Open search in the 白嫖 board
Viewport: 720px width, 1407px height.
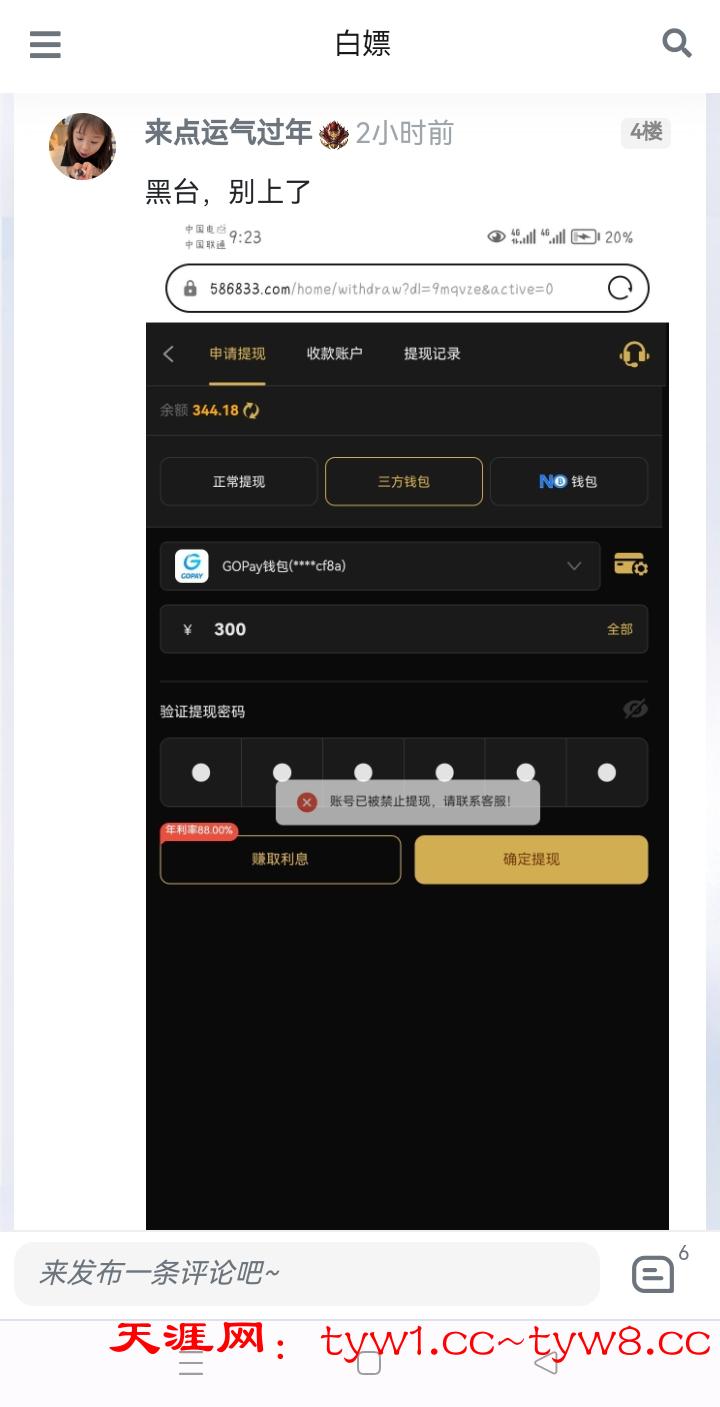point(677,43)
